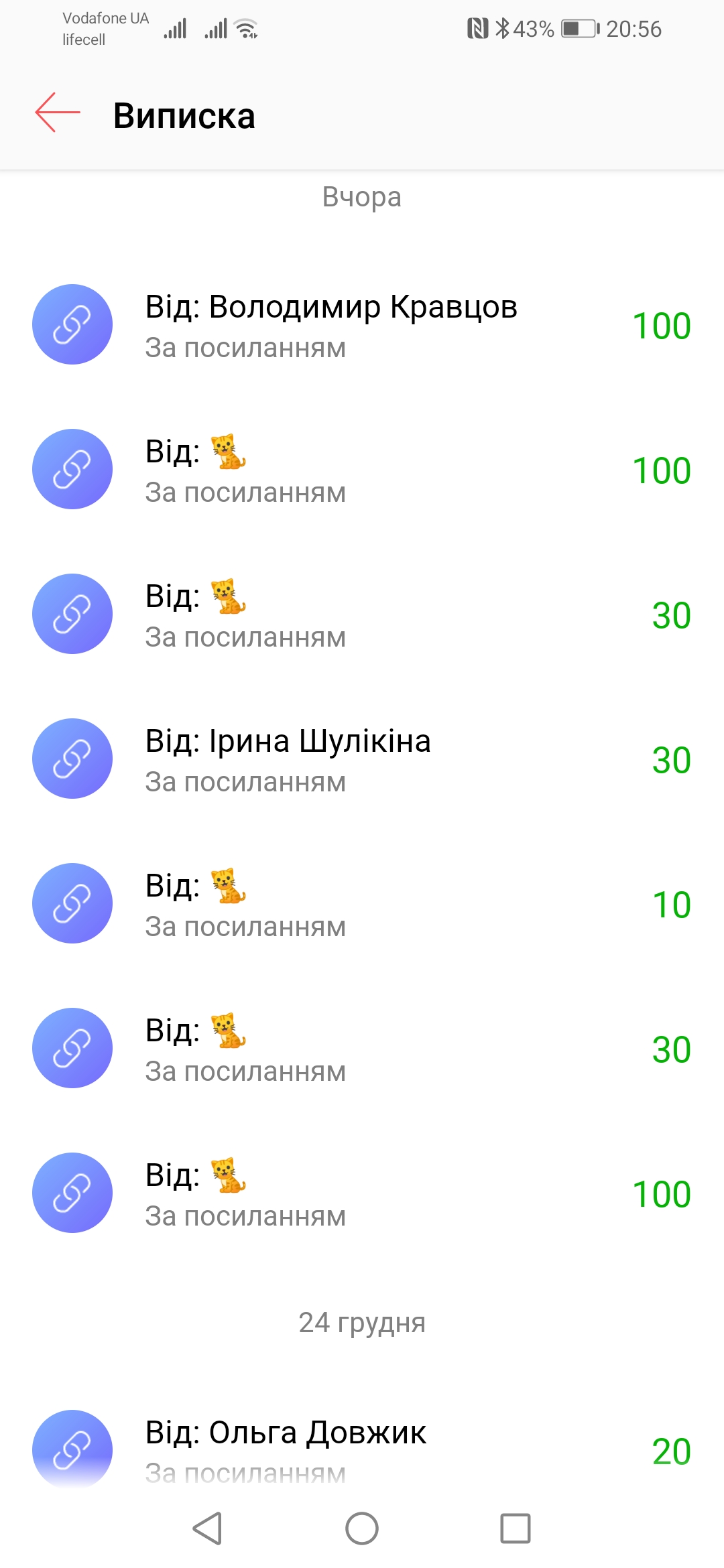The width and height of the screenshot is (724, 1568).
Task: Open the recent apps overview
Action: pos(515,1529)
